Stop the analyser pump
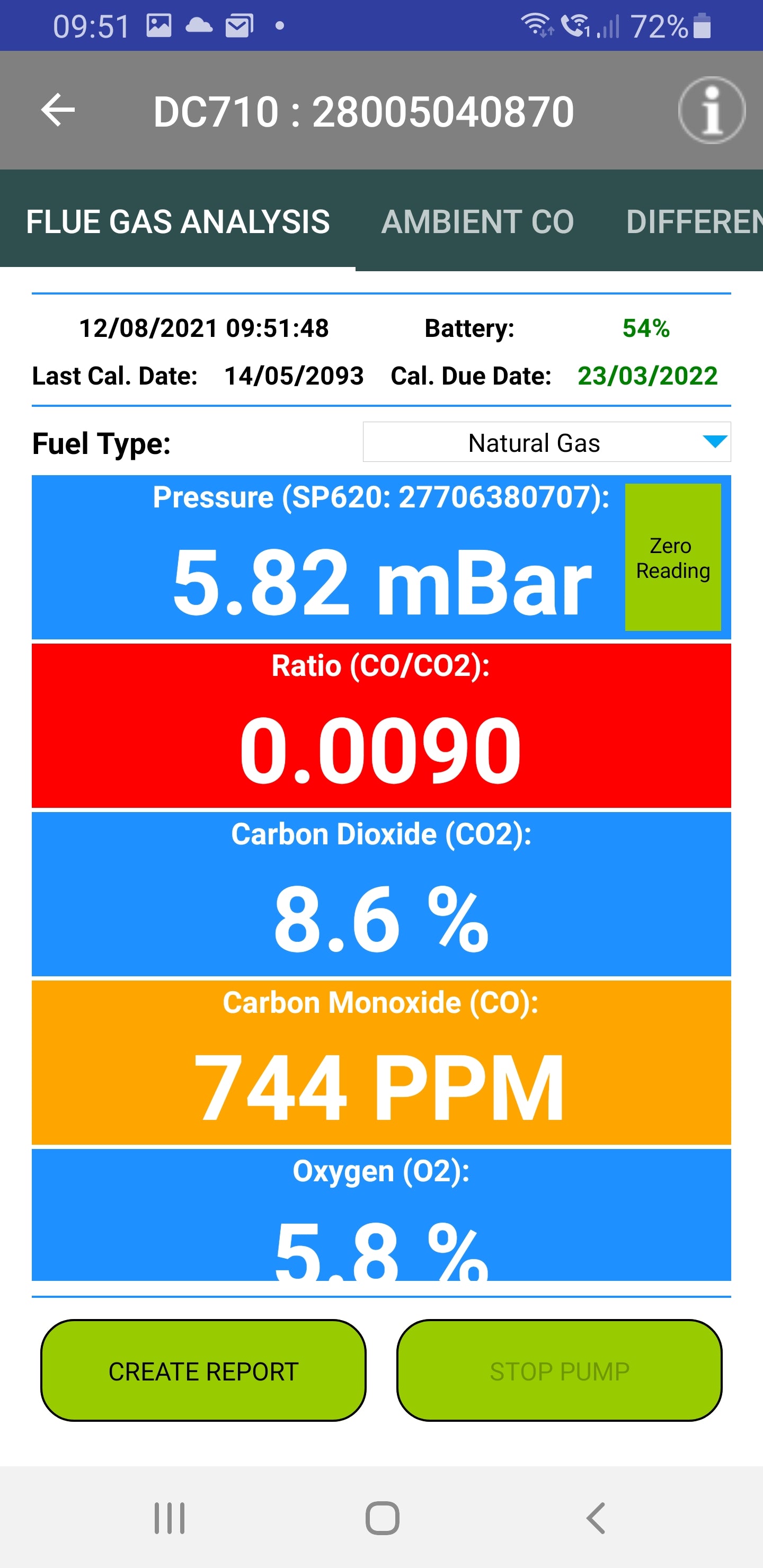 point(559,1371)
